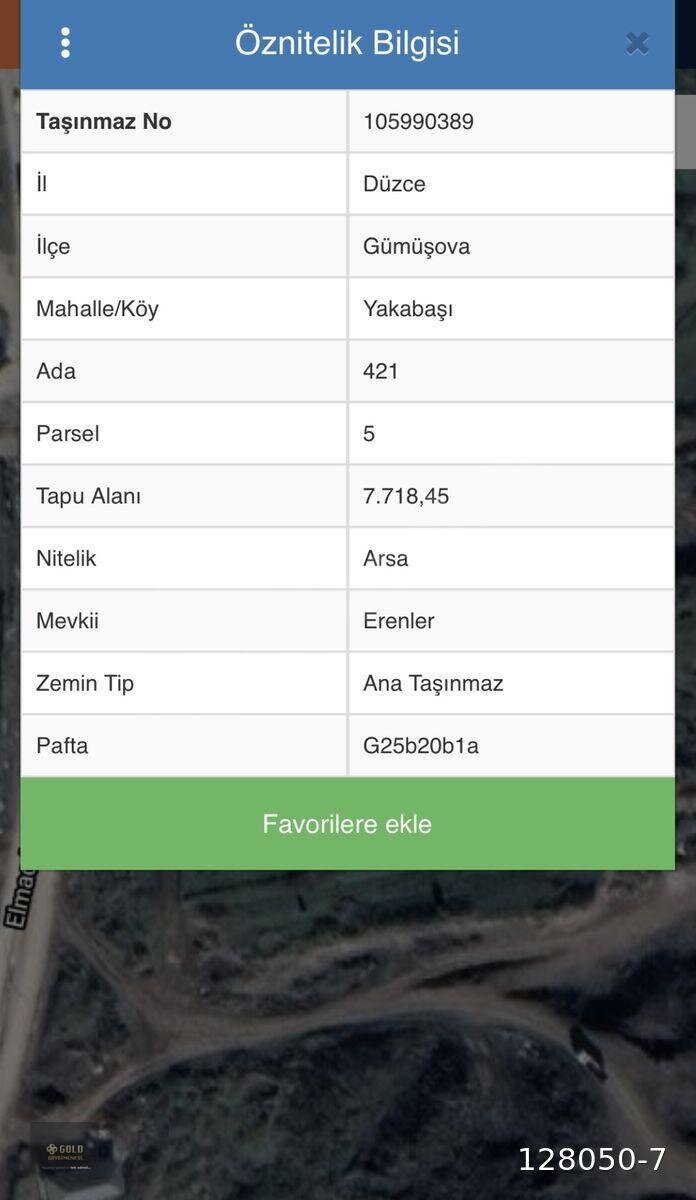Open the three-dot options menu

(65, 43)
